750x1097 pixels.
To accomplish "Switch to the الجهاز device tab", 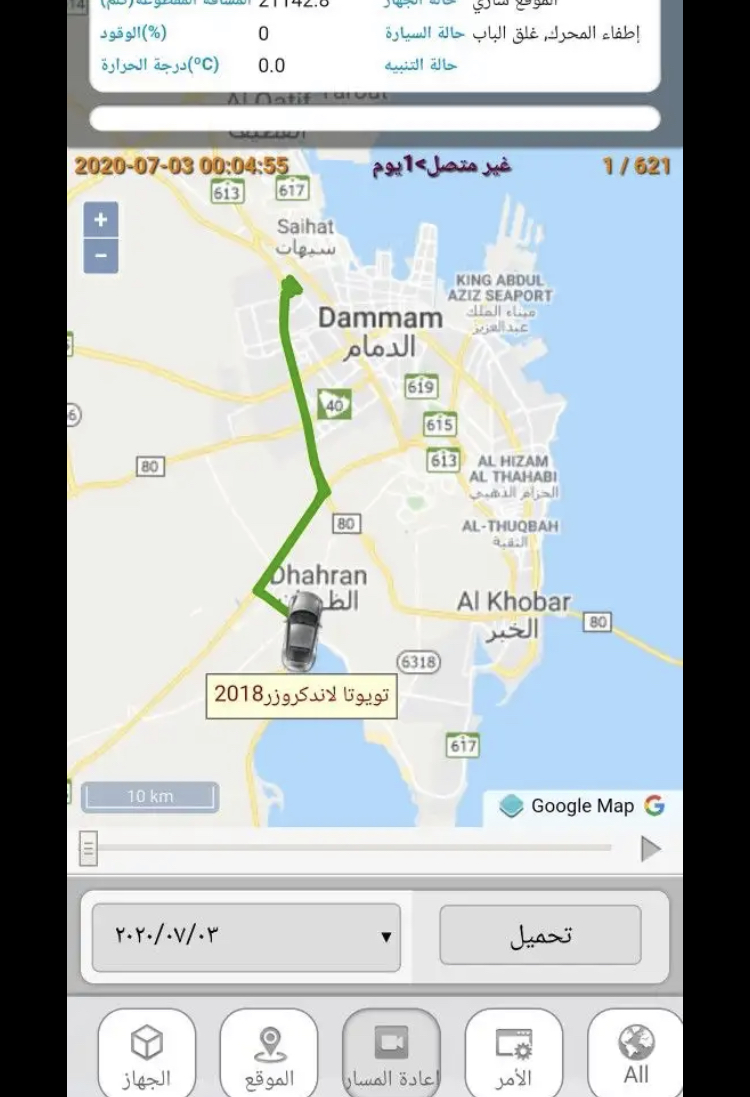I will click(147, 1056).
